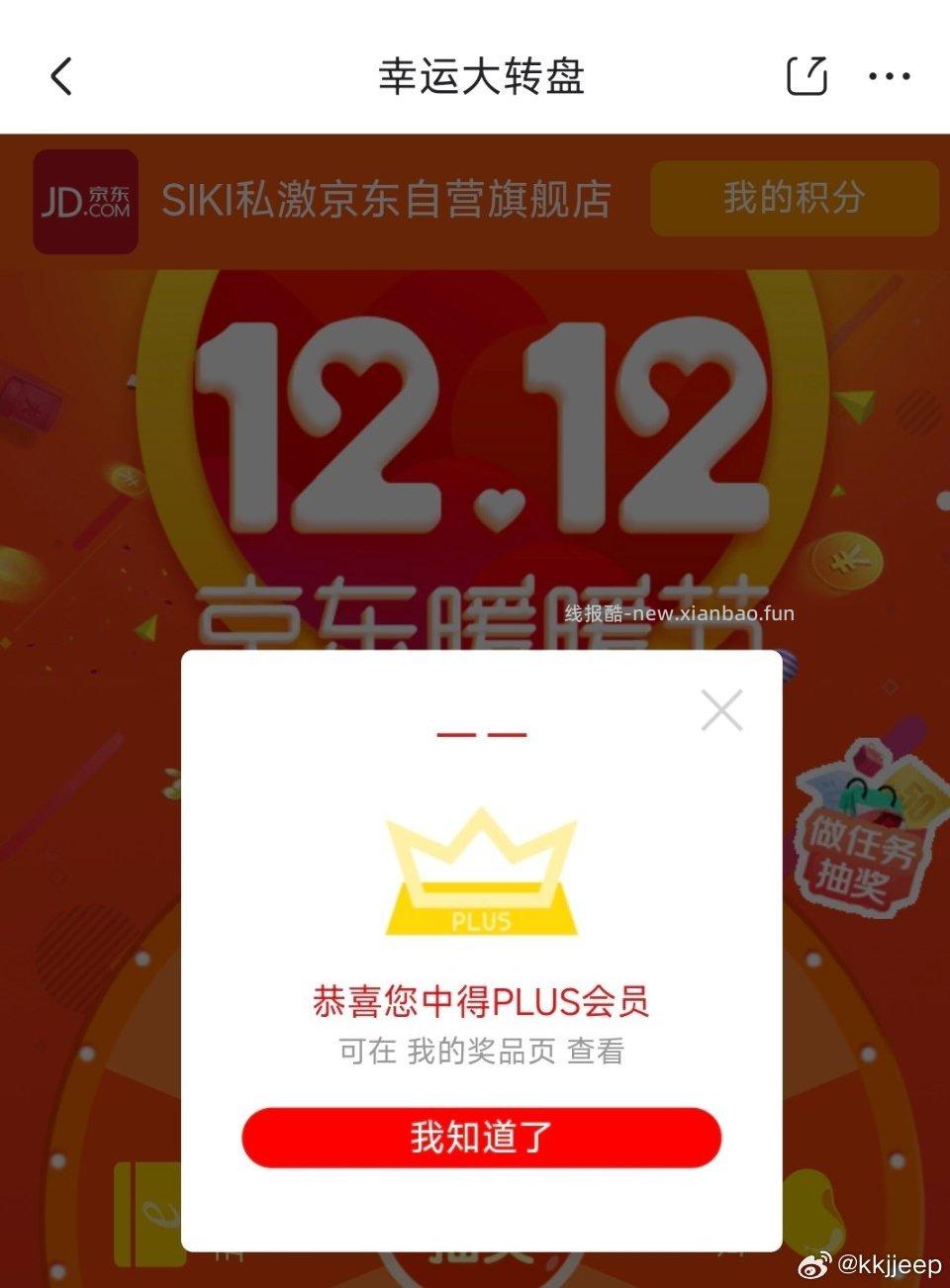The height and width of the screenshot is (1288, 950).
Task: Tap the Weibo icon next to @kkjjeep
Action: [x=811, y=1263]
